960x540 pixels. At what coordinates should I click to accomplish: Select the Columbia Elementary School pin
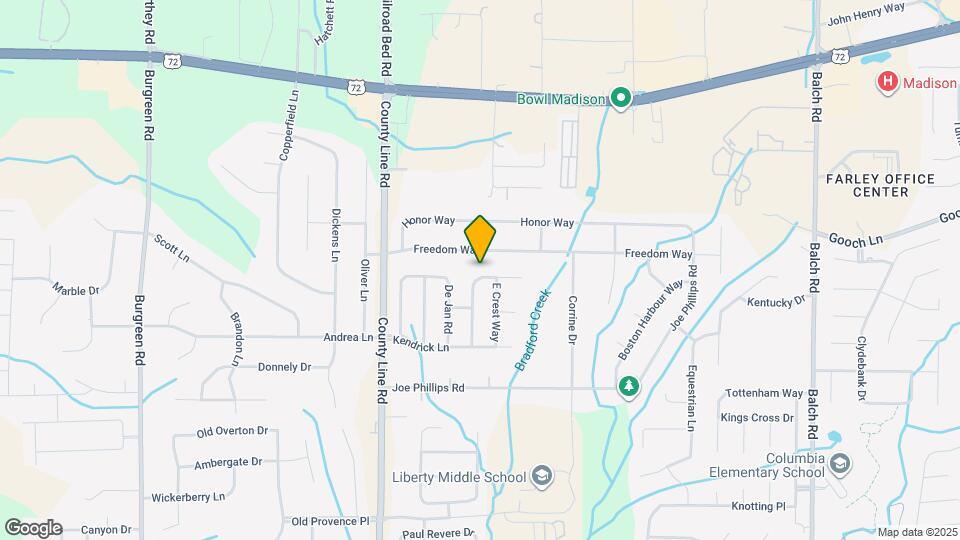pyautogui.click(x=840, y=463)
